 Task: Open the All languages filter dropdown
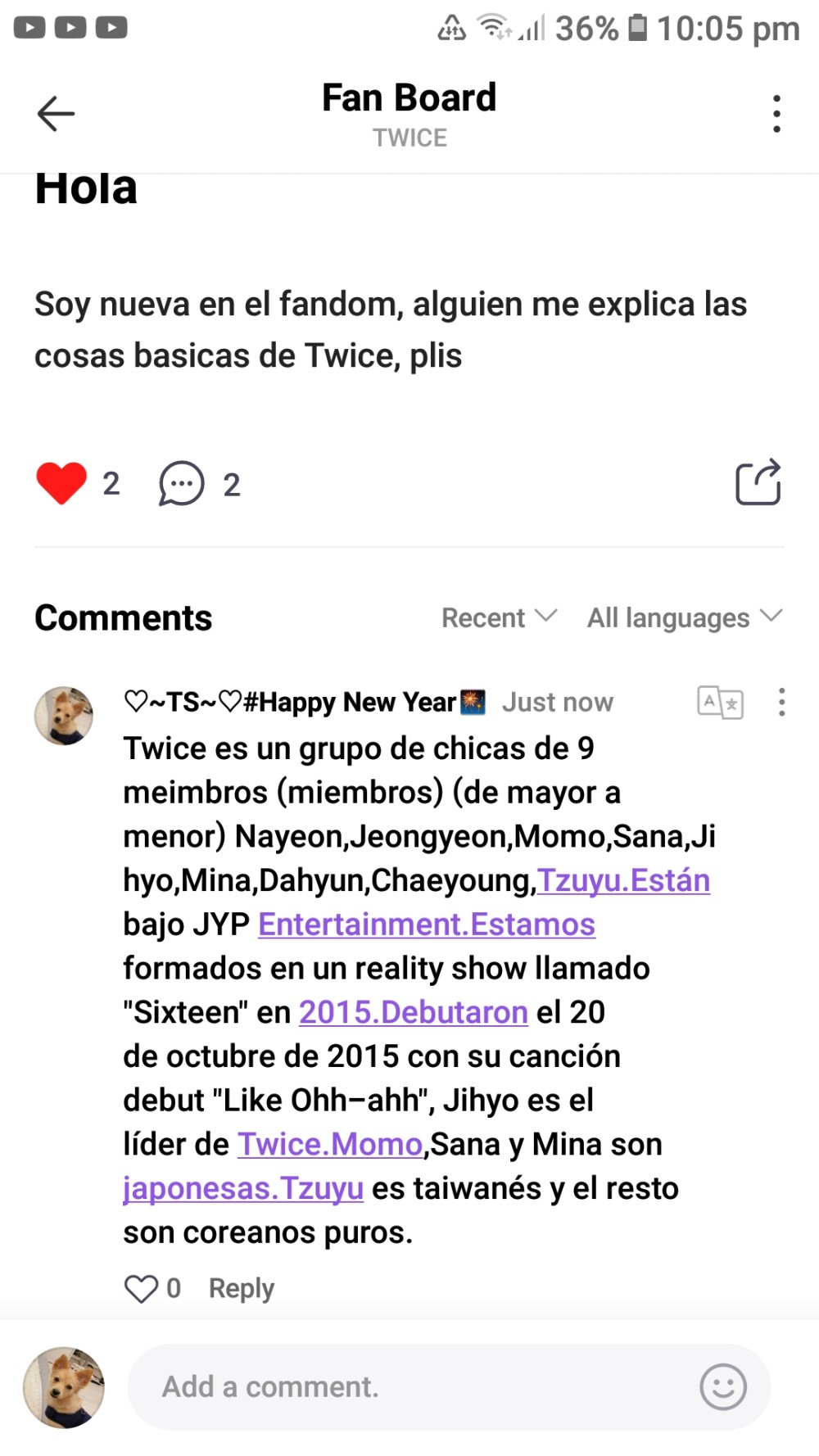684,617
